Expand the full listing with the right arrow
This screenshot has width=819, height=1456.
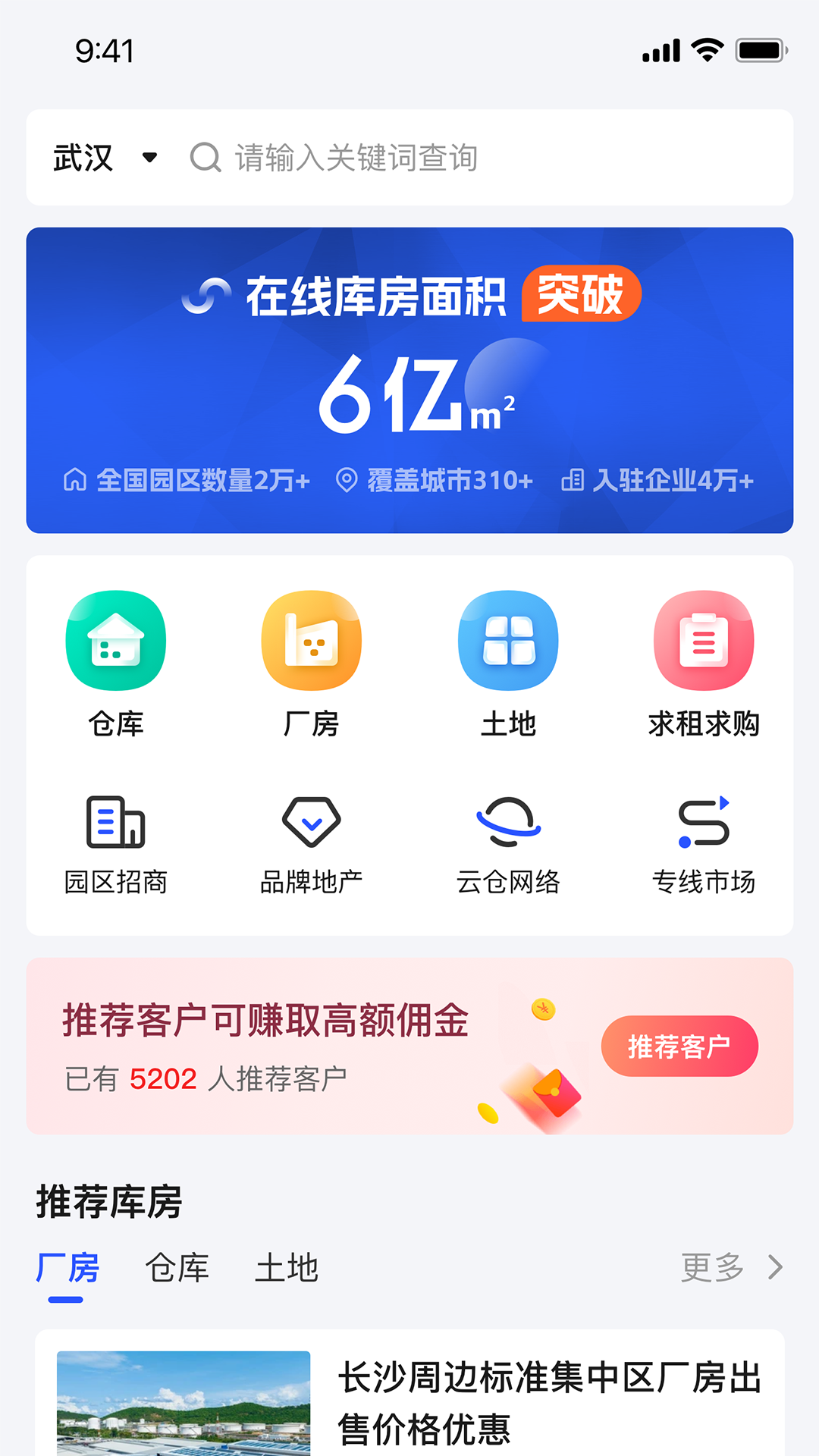[775, 1266]
